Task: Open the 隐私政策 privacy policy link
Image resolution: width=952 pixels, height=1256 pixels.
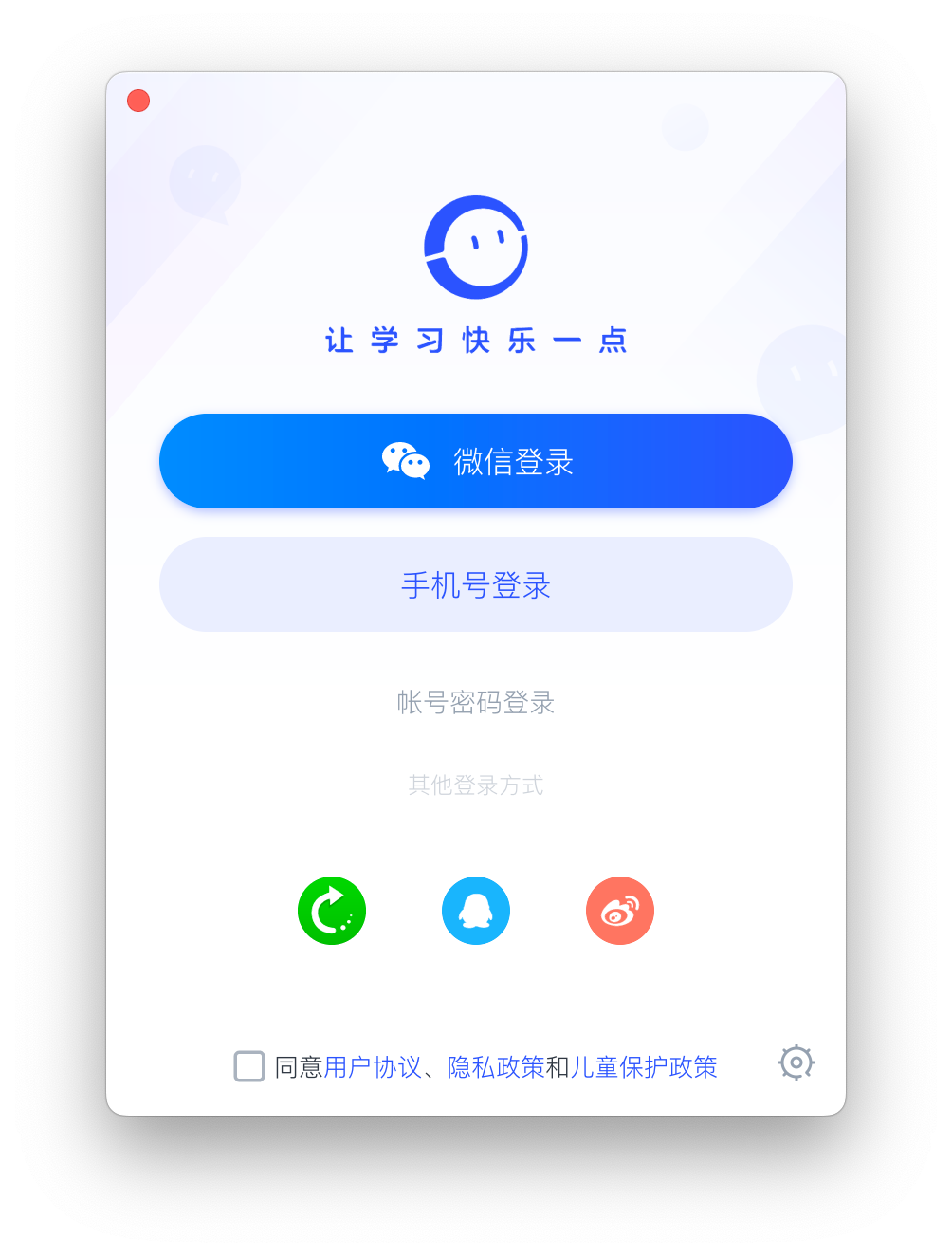Action: tap(496, 1067)
